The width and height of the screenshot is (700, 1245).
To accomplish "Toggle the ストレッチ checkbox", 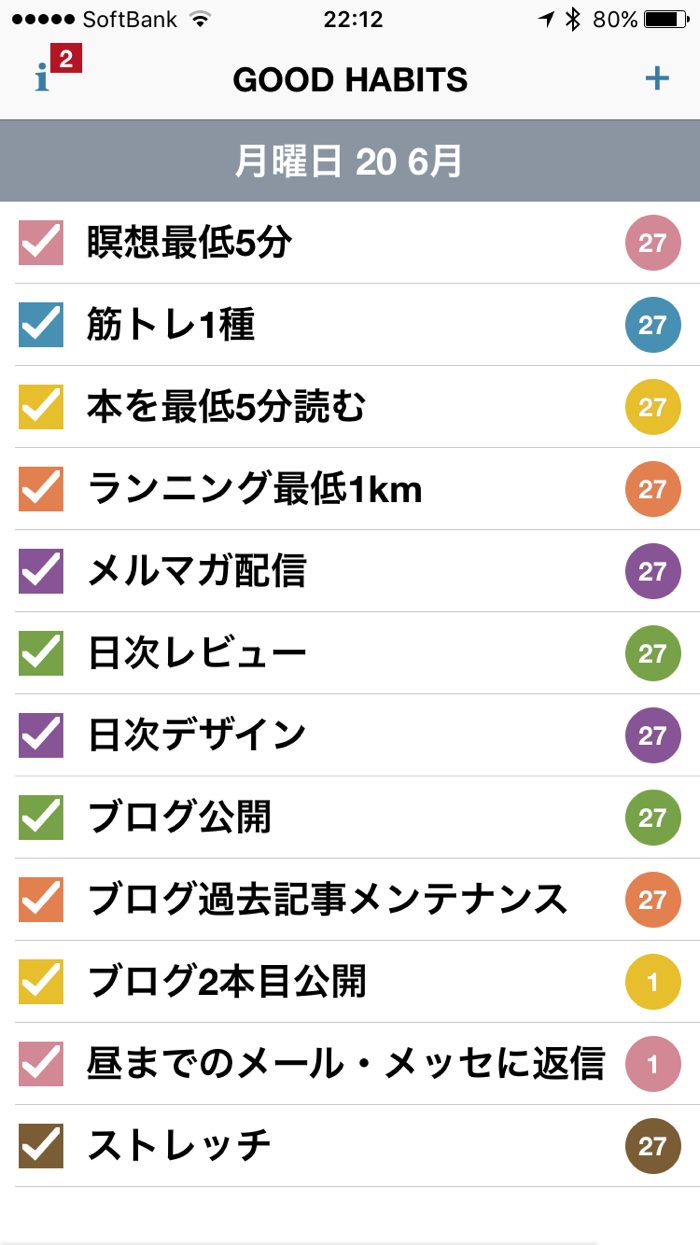I will (41, 1145).
